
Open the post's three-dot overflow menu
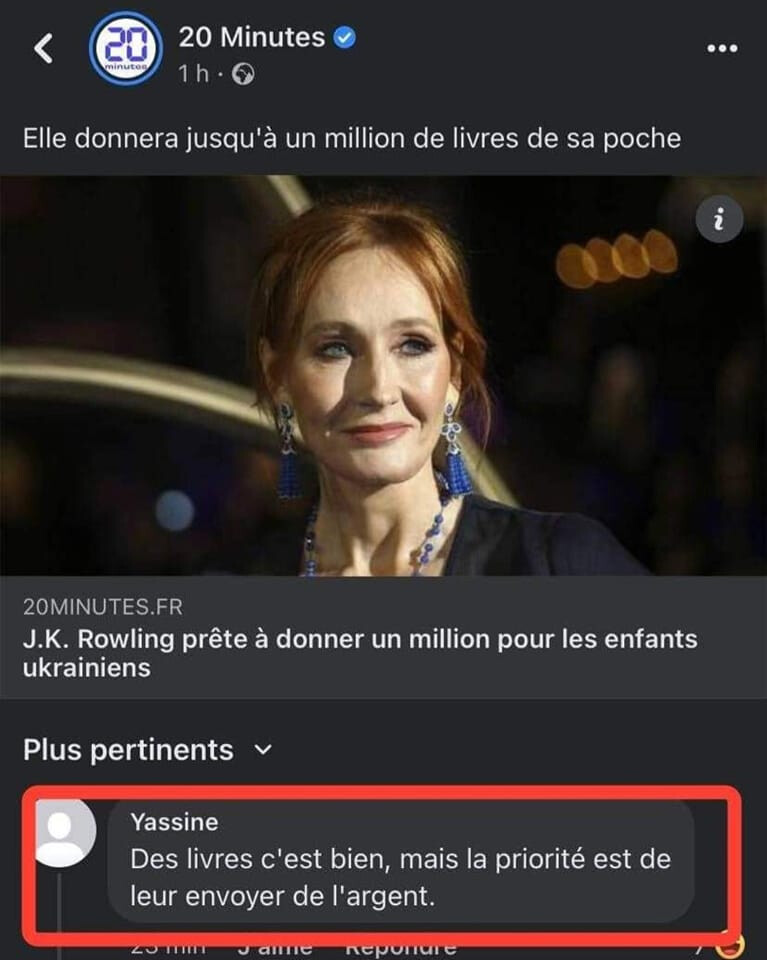(x=721, y=49)
